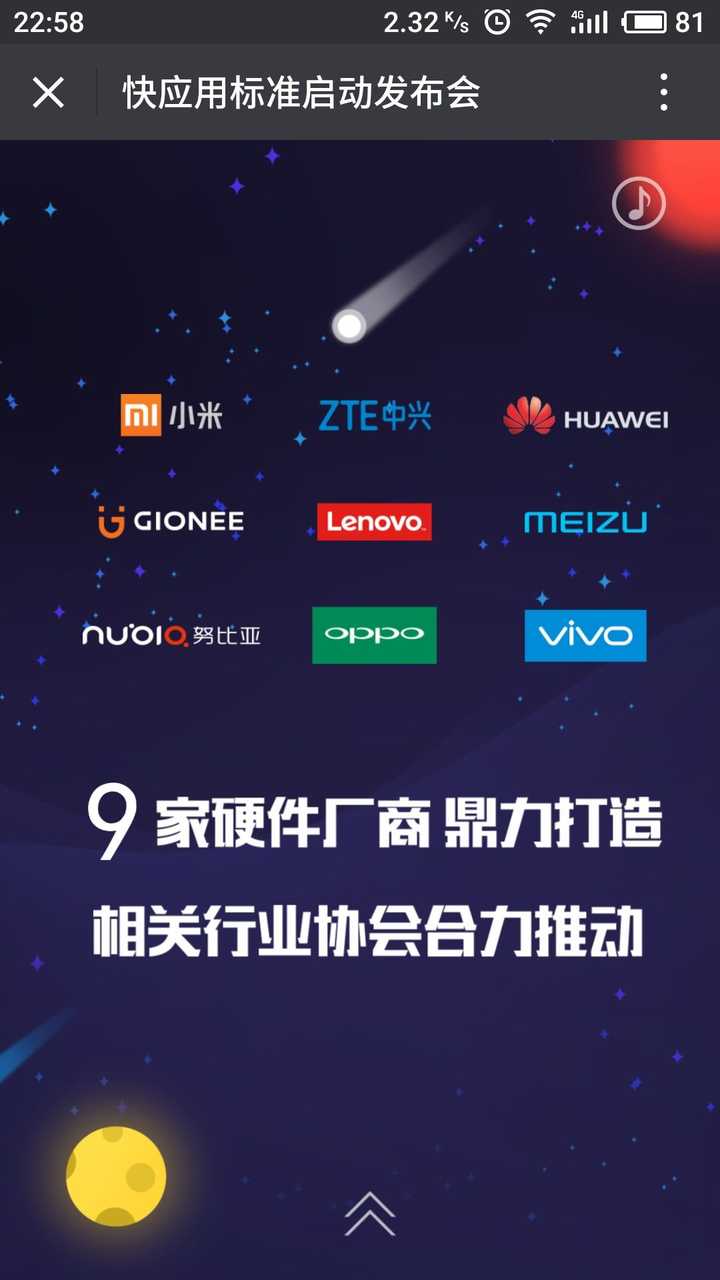The image size is (720, 1280).
Task: Tap the up arrows for next page
Action: click(369, 1213)
